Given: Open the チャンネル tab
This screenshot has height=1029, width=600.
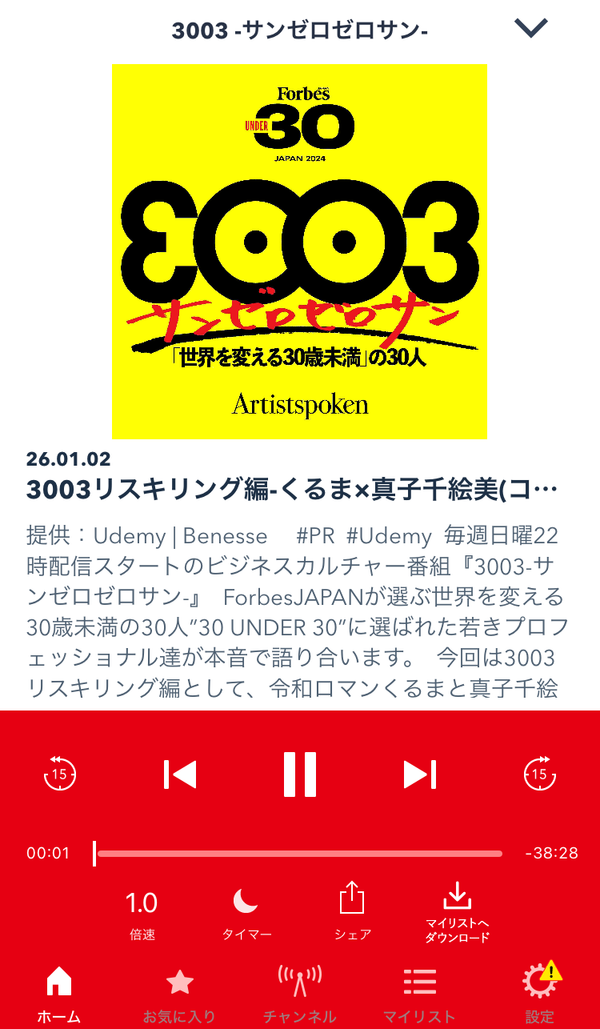Looking at the screenshot, I should [x=299, y=994].
